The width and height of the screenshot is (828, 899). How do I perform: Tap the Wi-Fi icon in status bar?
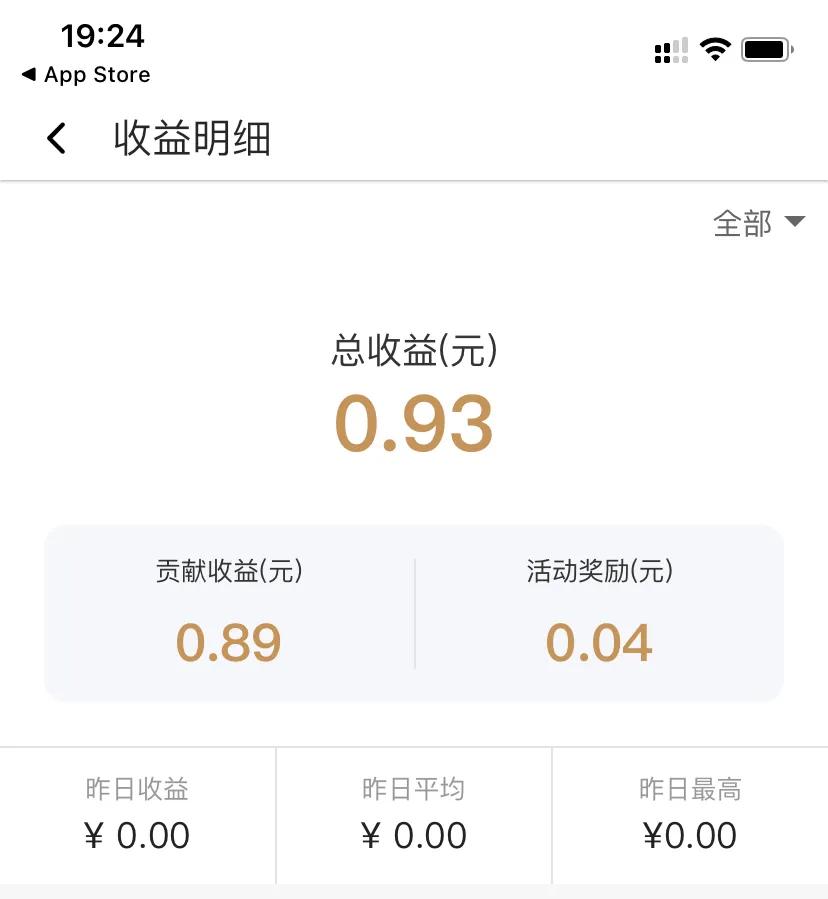(x=716, y=48)
